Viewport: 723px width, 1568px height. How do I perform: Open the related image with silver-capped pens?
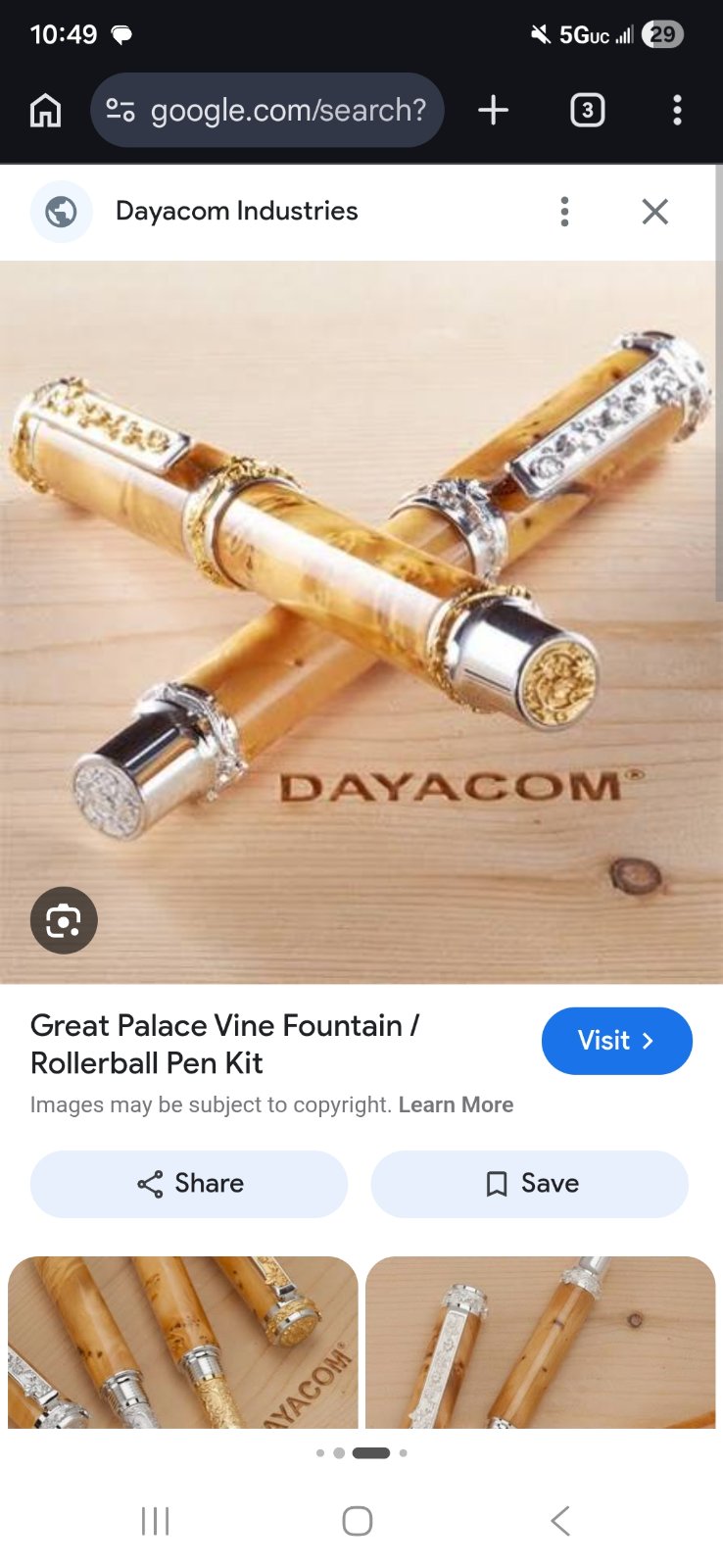point(540,1342)
